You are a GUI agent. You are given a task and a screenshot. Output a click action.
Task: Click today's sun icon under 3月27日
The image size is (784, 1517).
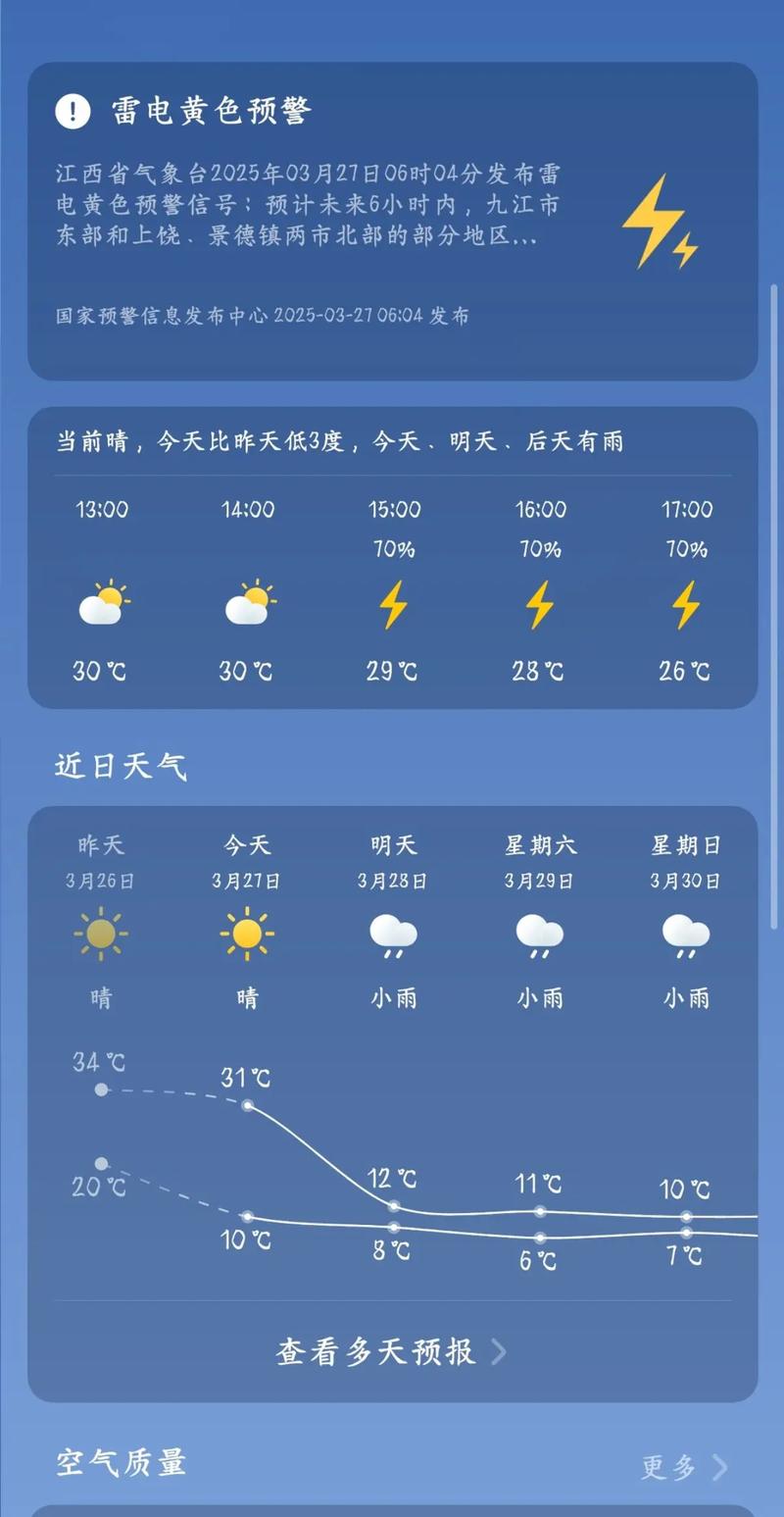pyautogui.click(x=246, y=933)
